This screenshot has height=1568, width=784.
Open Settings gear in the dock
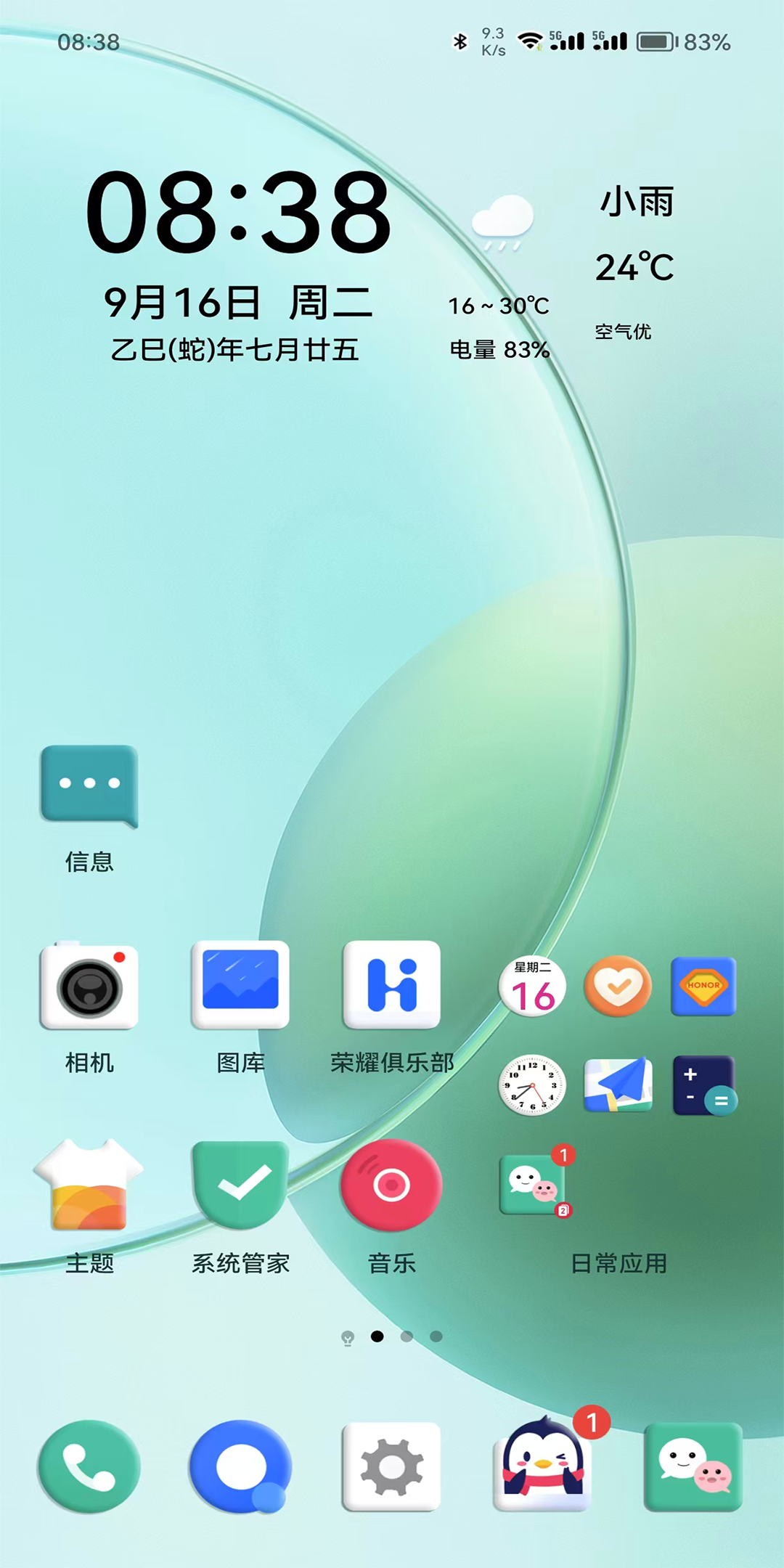coord(391,1466)
